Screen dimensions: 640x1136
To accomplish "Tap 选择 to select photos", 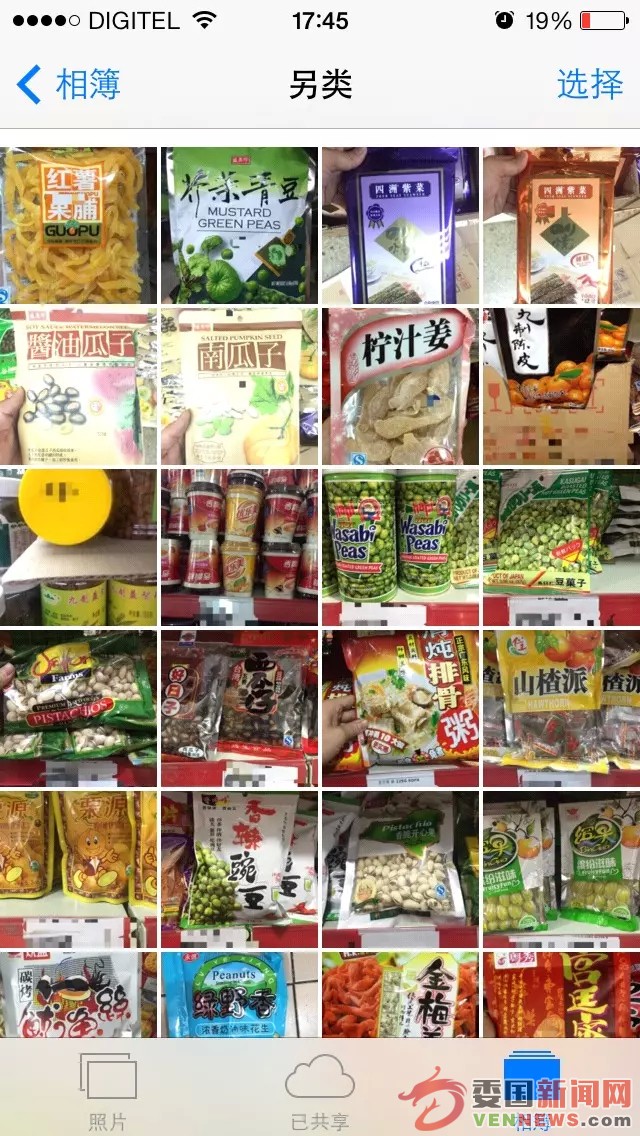I will [589, 85].
